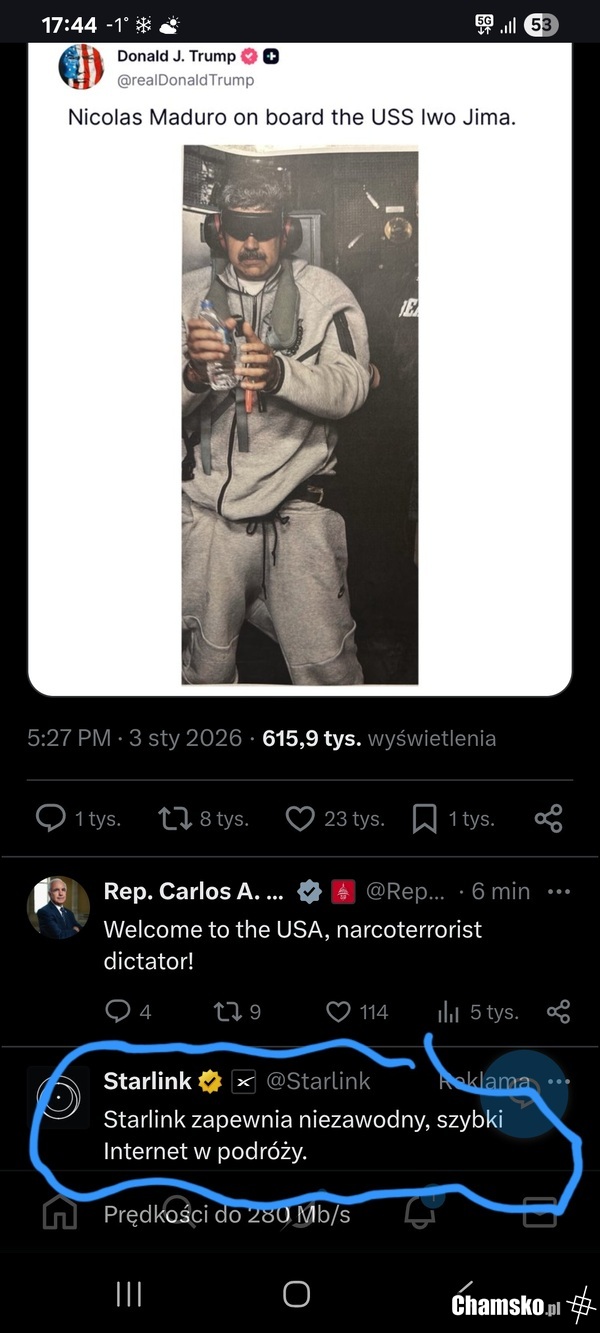The image size is (600, 1333).
Task: Open overflow menu on Rep. Carlos's reply
Action: [559, 891]
